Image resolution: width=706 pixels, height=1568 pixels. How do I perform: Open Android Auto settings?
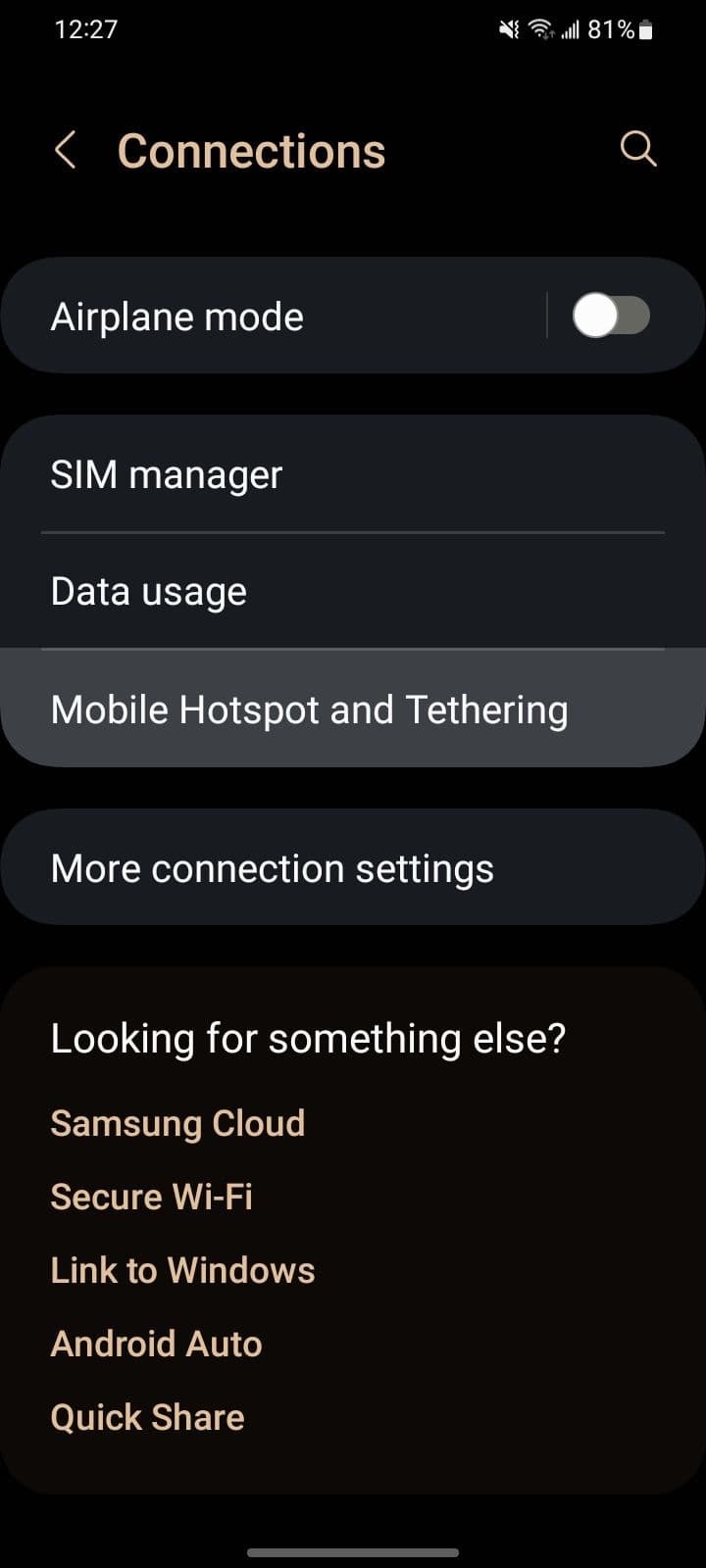click(x=156, y=1344)
